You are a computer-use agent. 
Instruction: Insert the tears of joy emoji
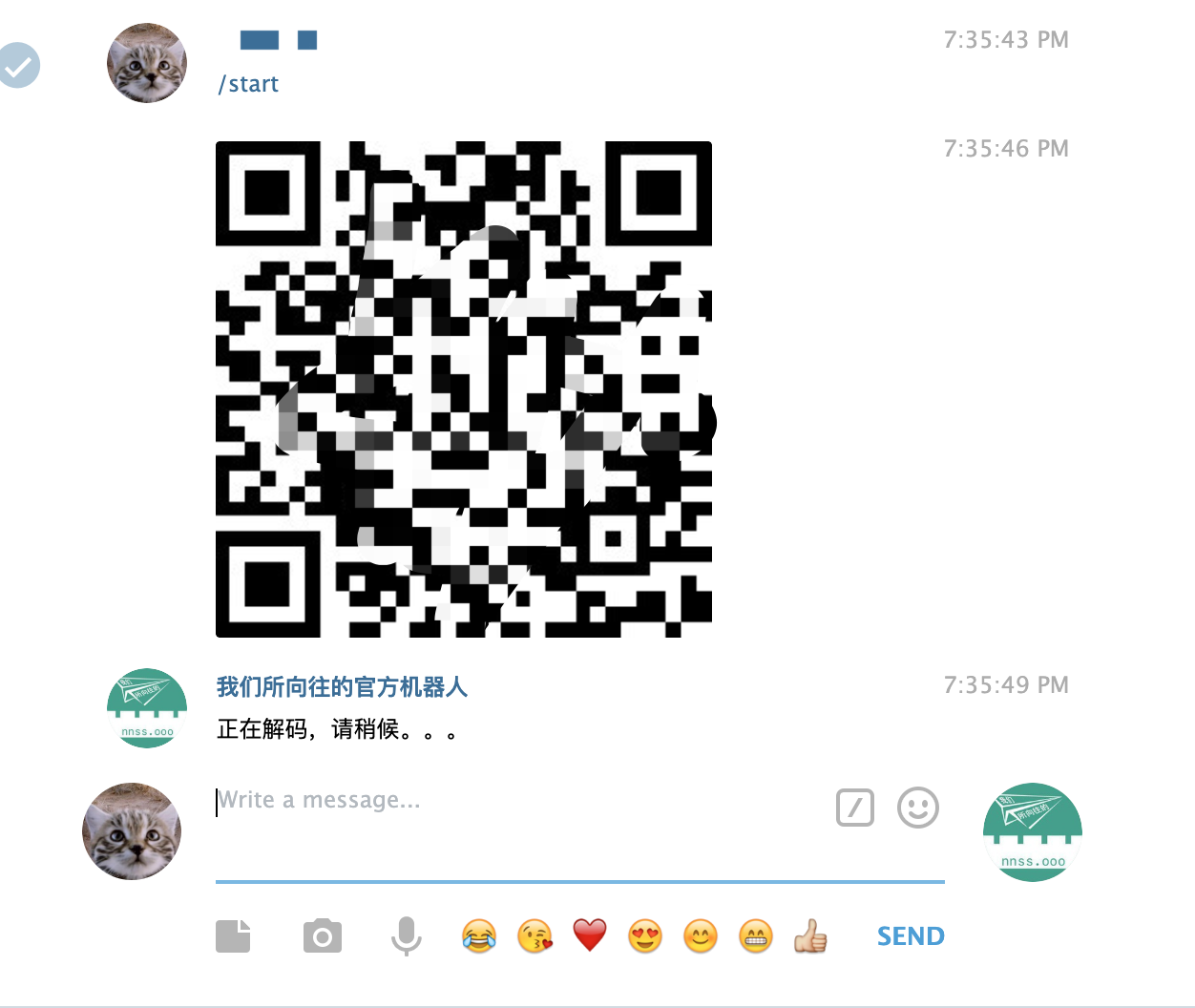click(x=479, y=936)
